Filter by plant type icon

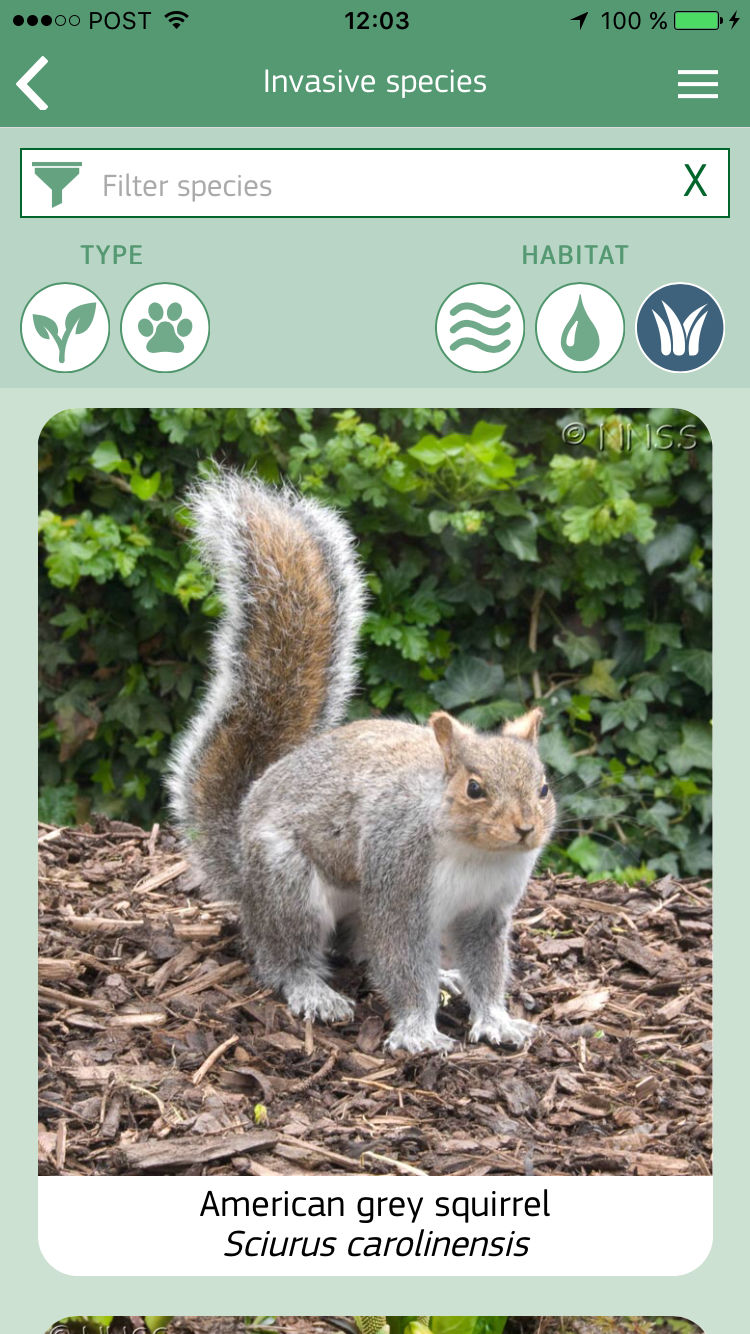[x=65, y=328]
